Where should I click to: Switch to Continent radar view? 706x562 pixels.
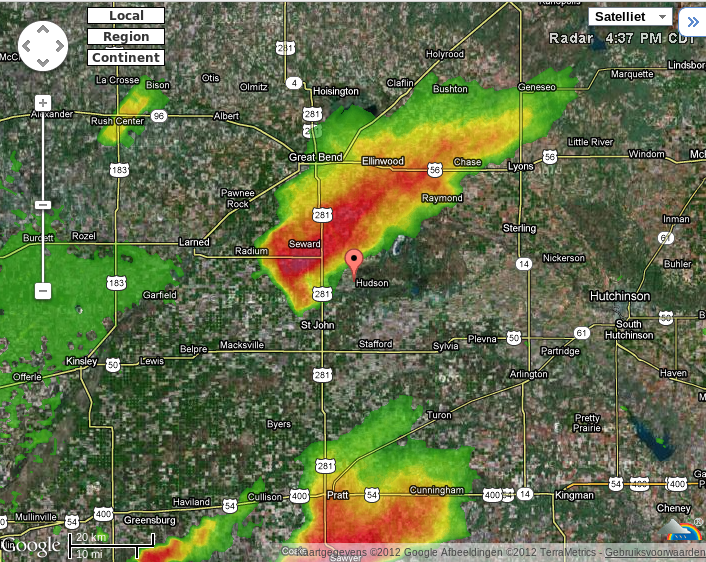click(x=126, y=58)
